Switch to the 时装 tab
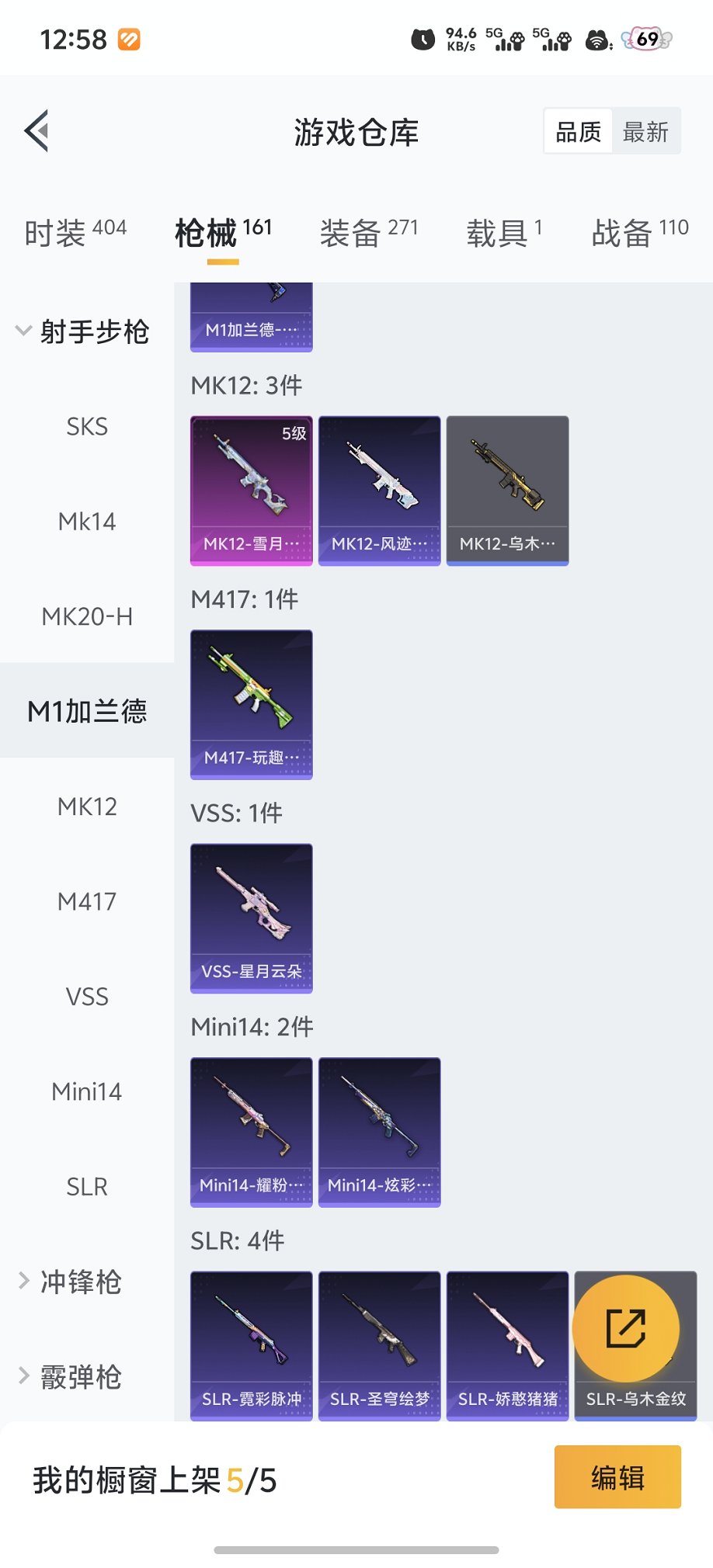 tap(75, 232)
